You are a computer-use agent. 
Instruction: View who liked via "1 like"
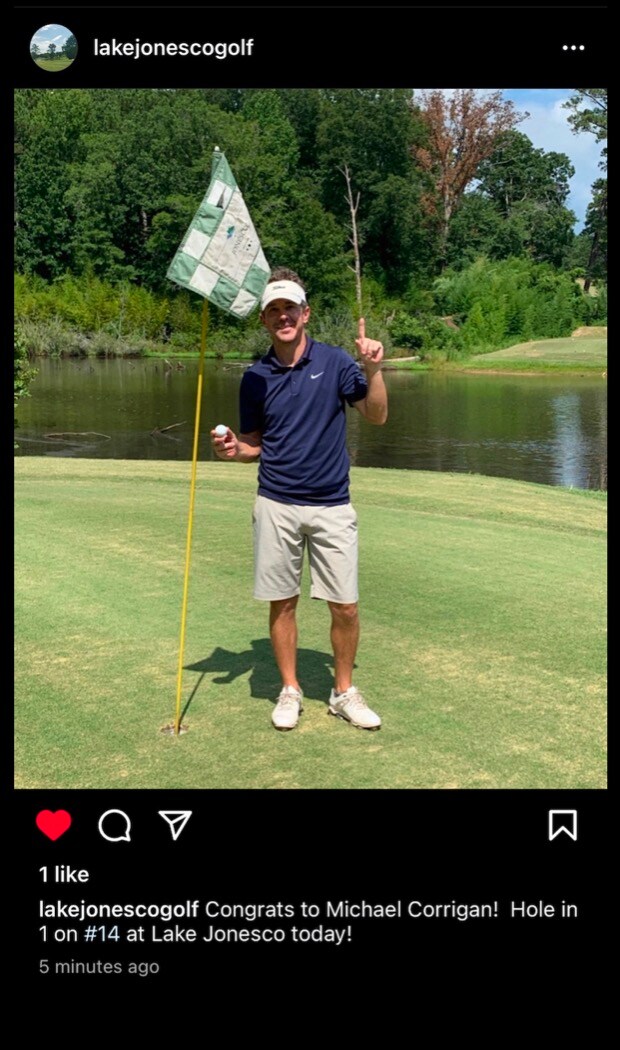coord(64,875)
